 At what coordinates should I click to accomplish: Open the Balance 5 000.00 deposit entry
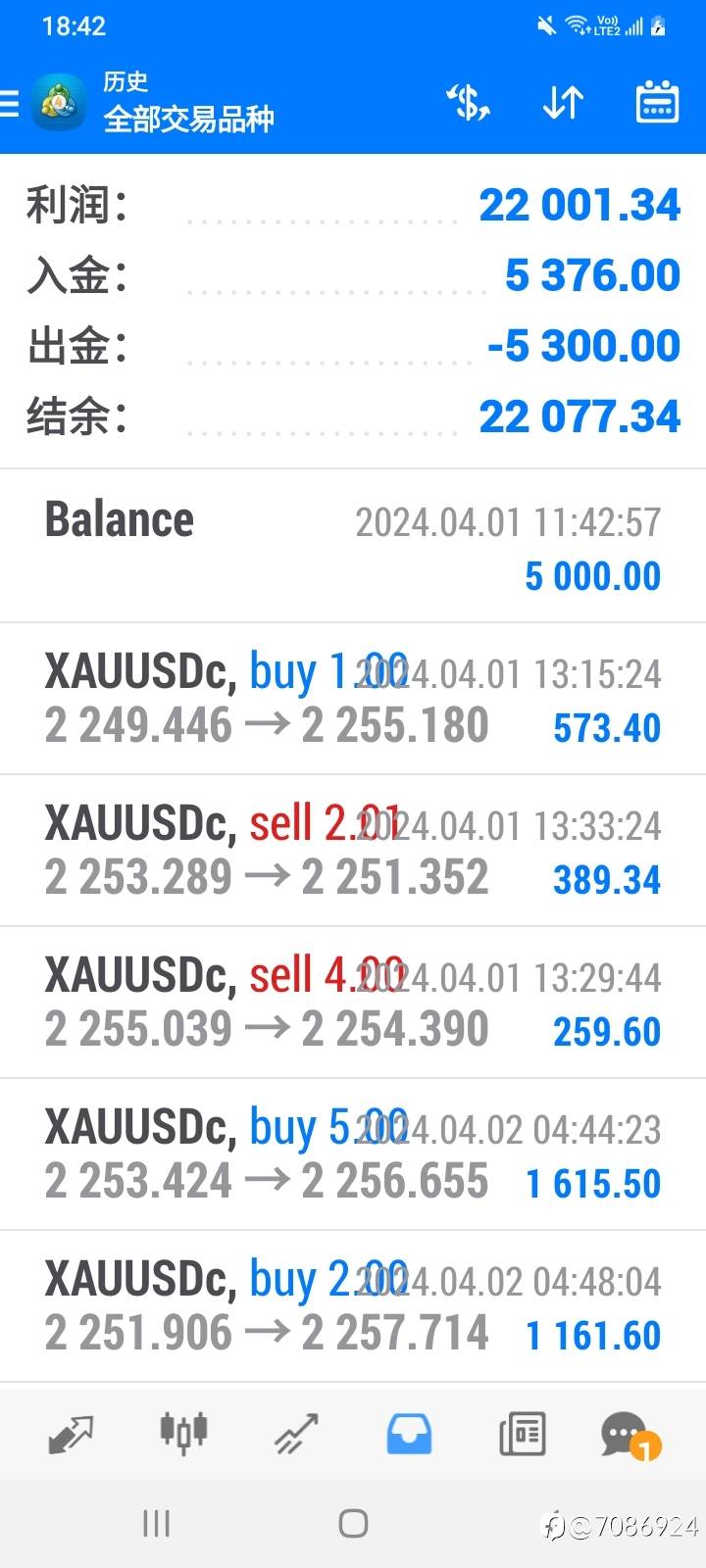click(353, 546)
